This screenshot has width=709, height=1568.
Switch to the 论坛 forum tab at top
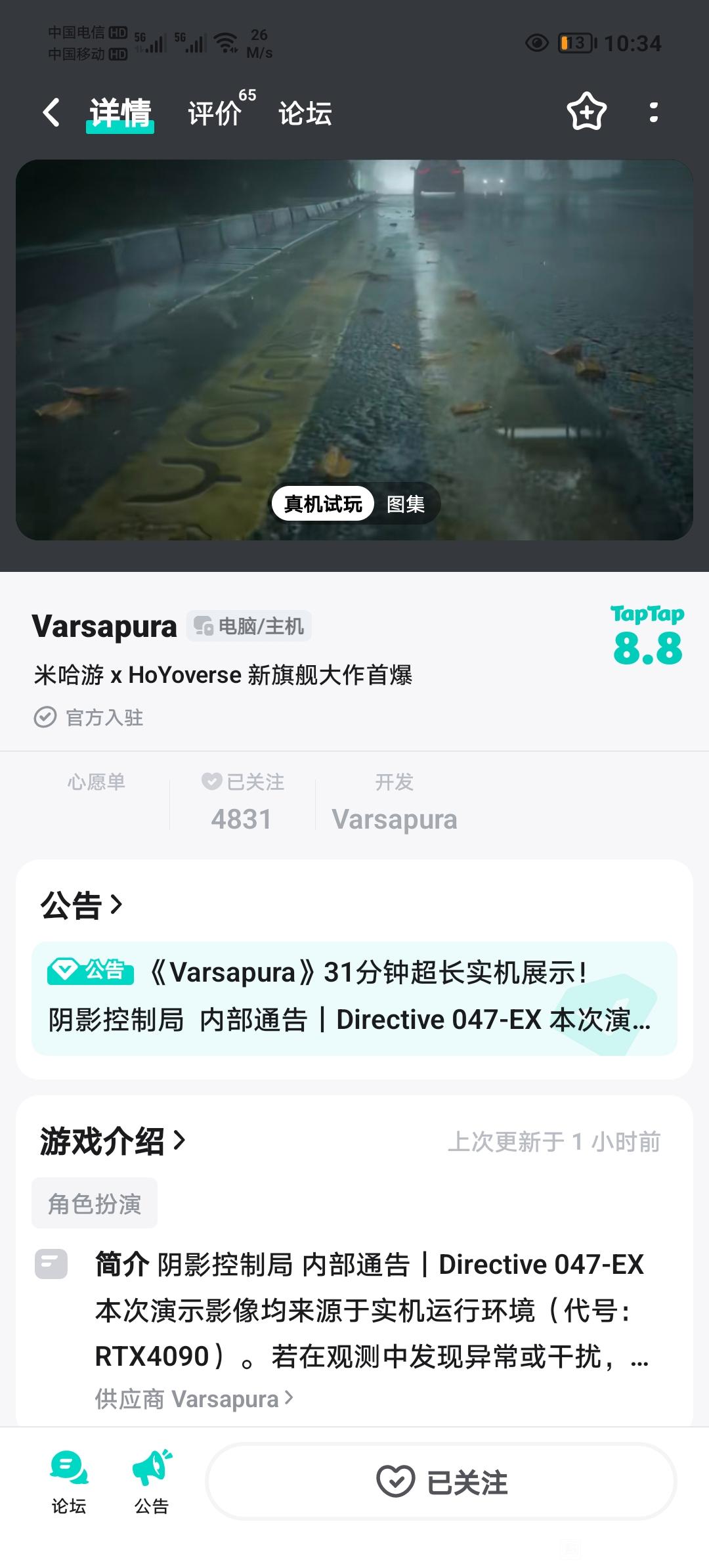click(x=305, y=113)
